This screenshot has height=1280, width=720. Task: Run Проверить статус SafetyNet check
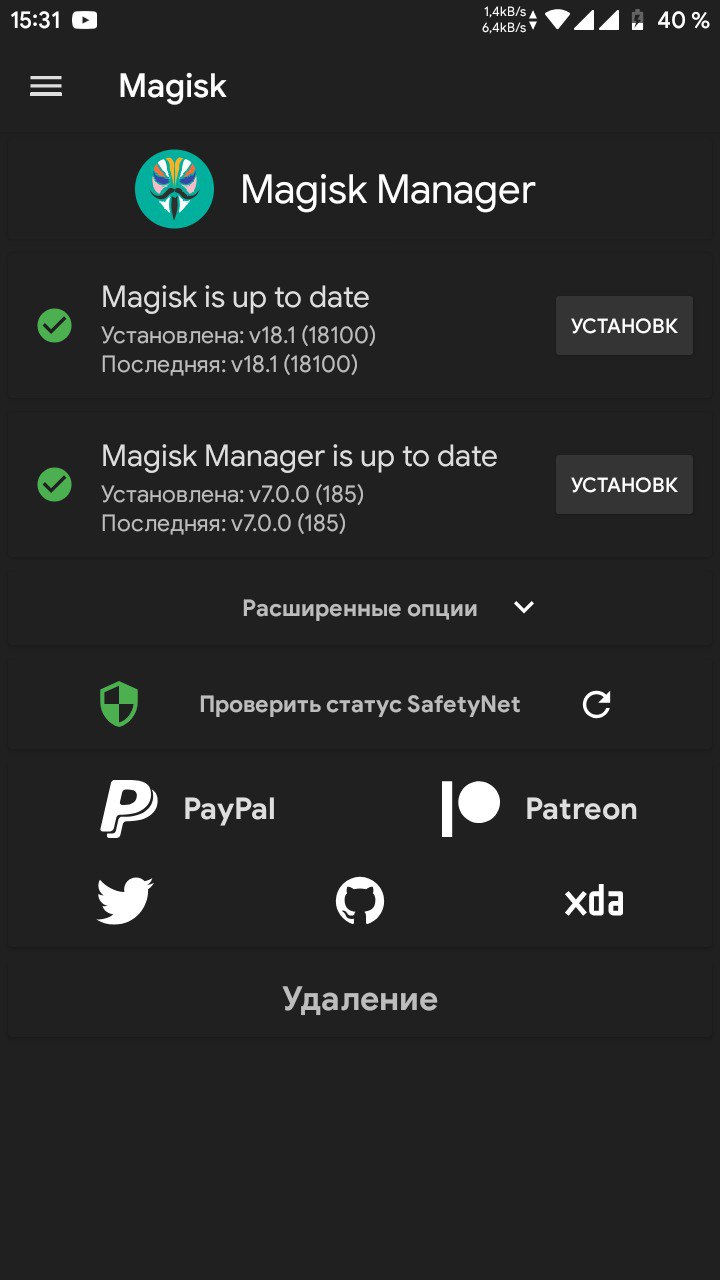pyautogui.click(x=360, y=704)
